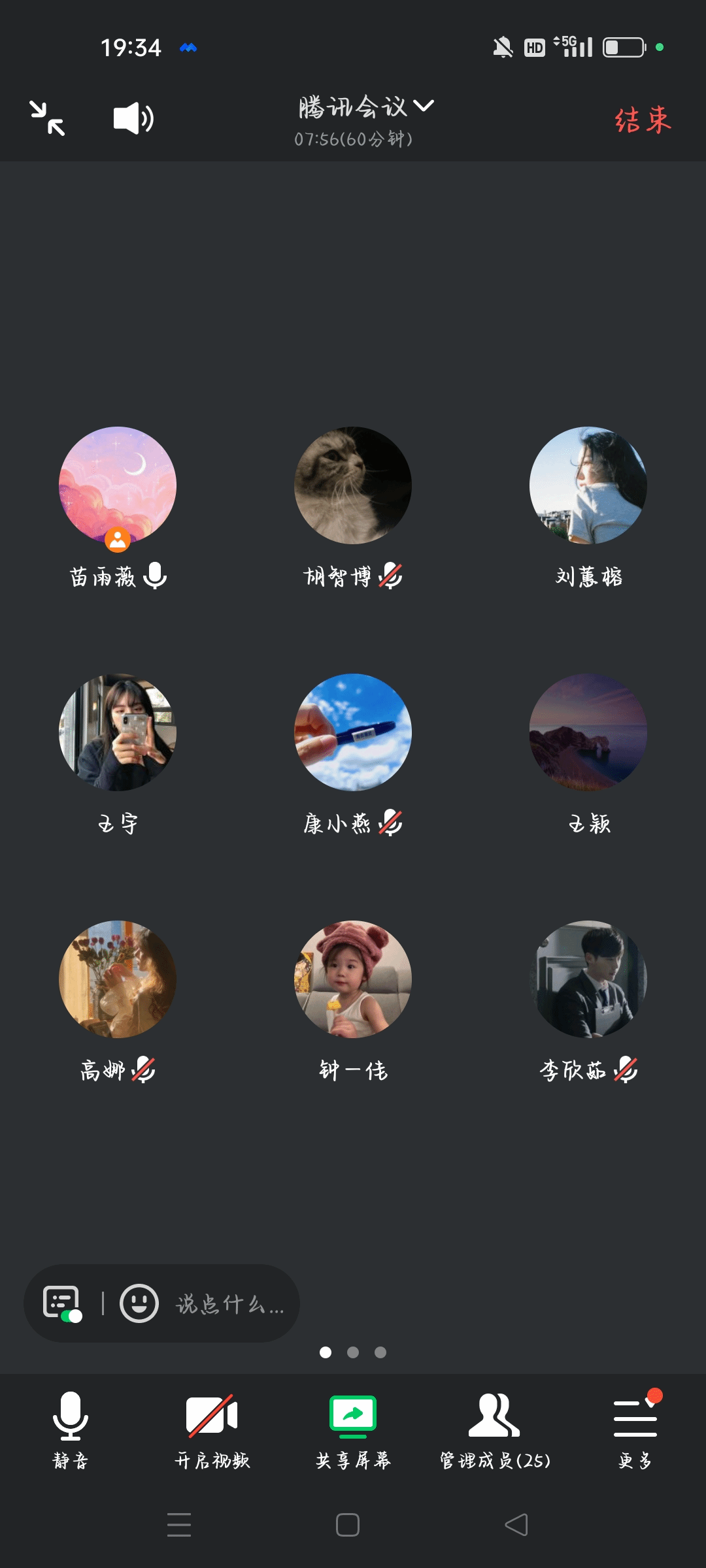Mute microphone with 静音

point(71,1429)
